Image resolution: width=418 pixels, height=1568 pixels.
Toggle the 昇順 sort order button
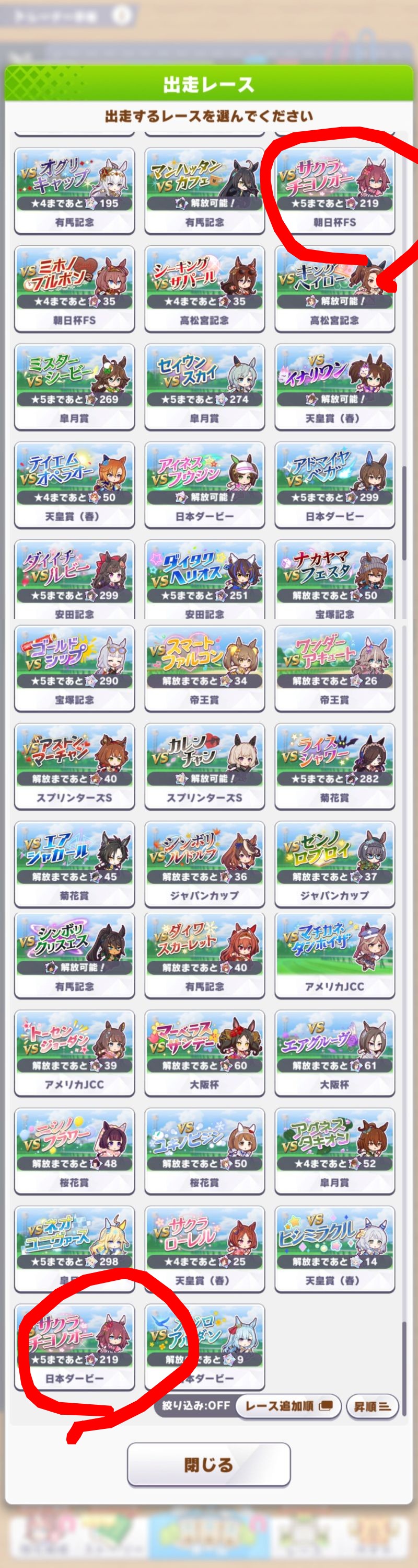(371, 1406)
